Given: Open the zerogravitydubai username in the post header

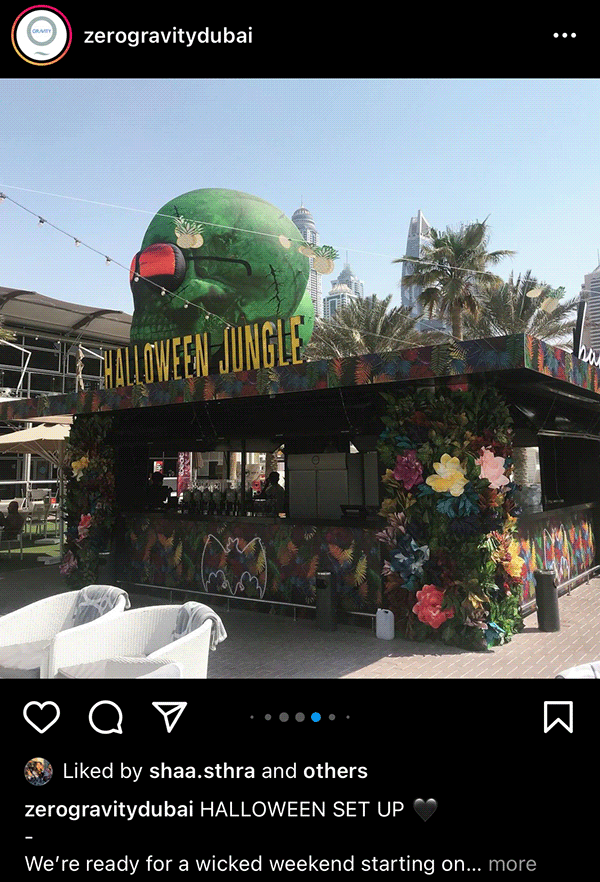Looking at the screenshot, I should [168, 36].
